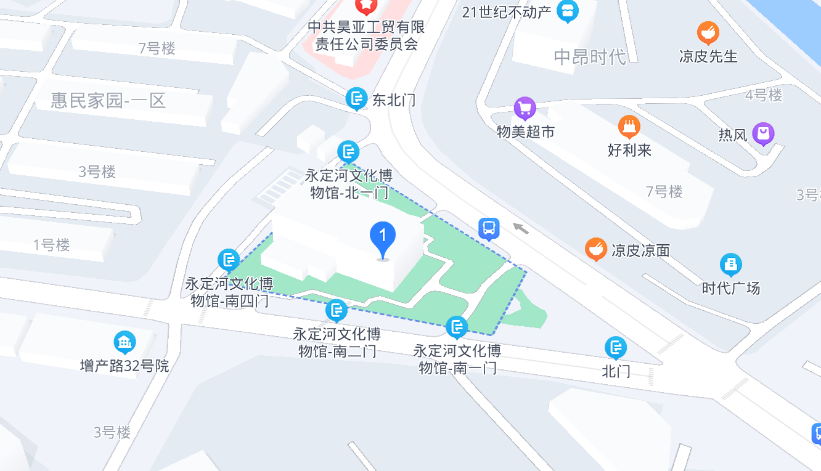
Task: Open 永定河文化博物馆-北一门 marker
Action: [348, 152]
